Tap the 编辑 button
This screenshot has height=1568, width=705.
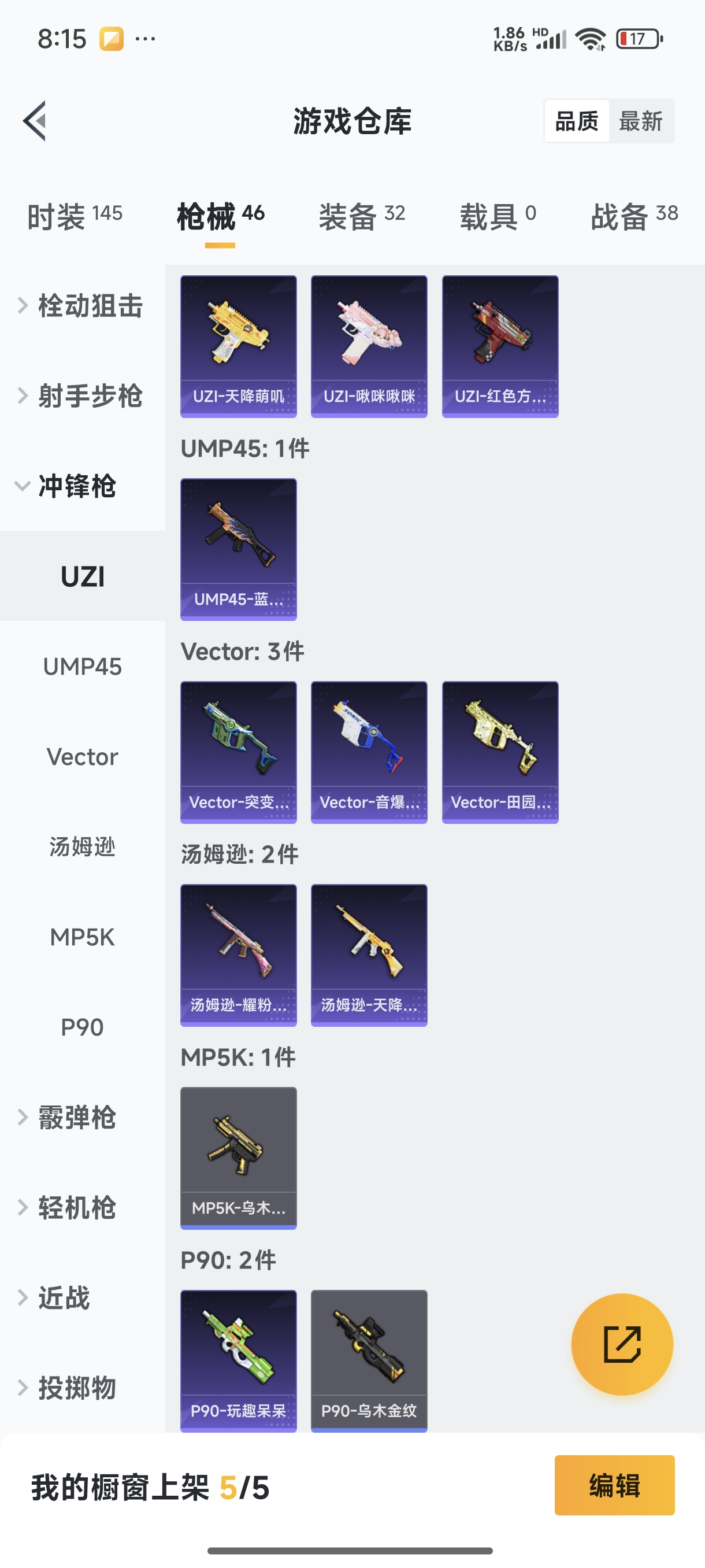[x=614, y=1485]
